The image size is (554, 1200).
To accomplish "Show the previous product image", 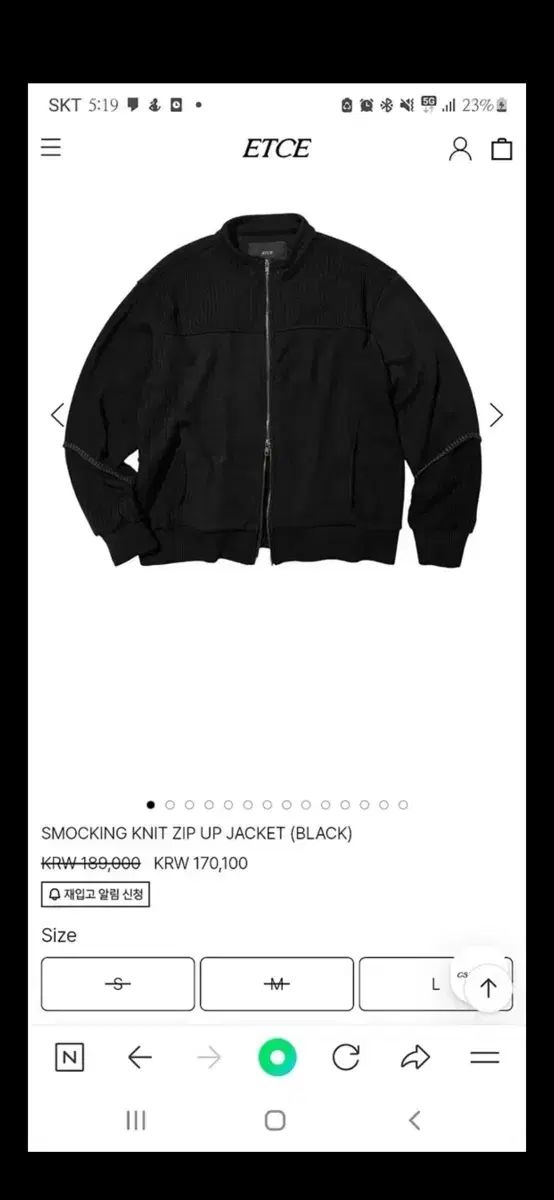I will (x=57, y=415).
